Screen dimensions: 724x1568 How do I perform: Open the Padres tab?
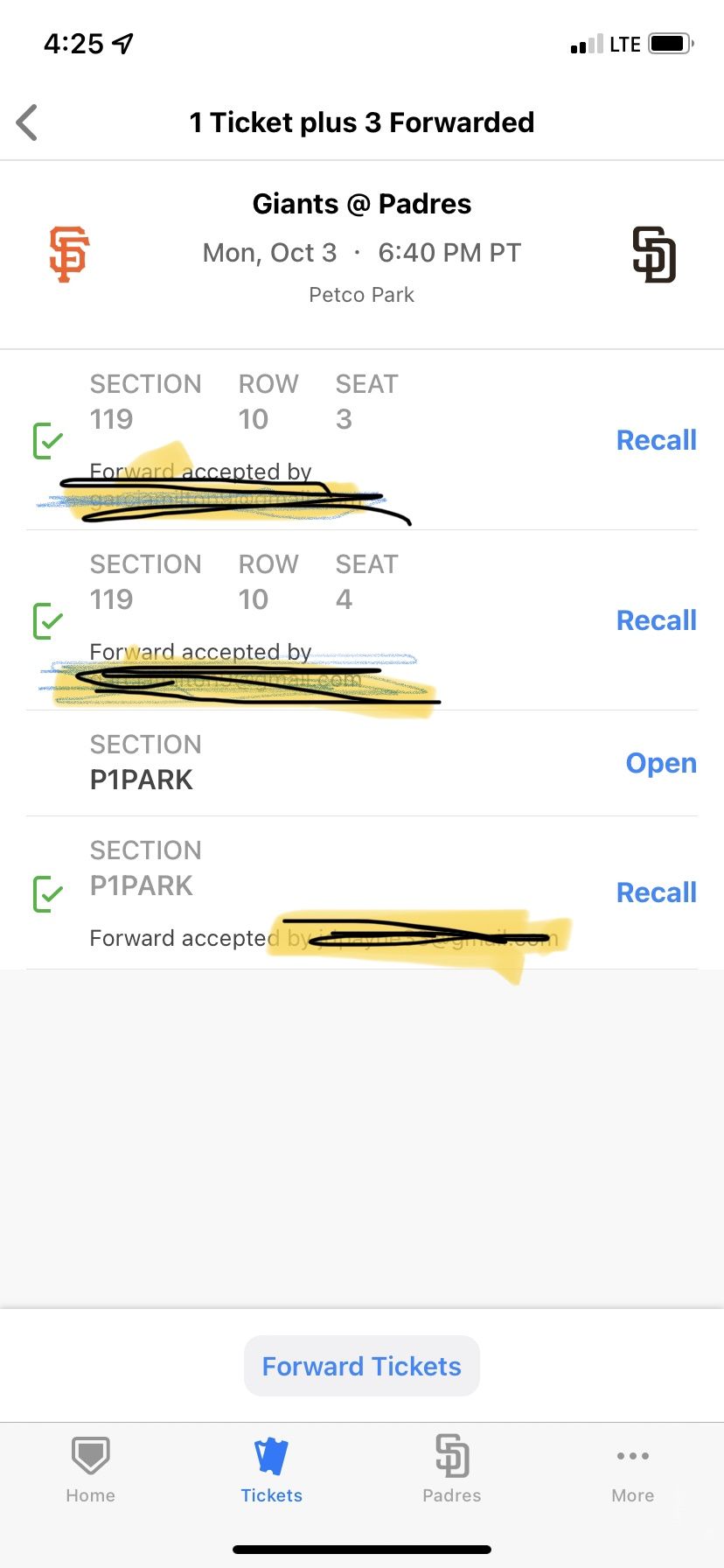click(x=451, y=1470)
